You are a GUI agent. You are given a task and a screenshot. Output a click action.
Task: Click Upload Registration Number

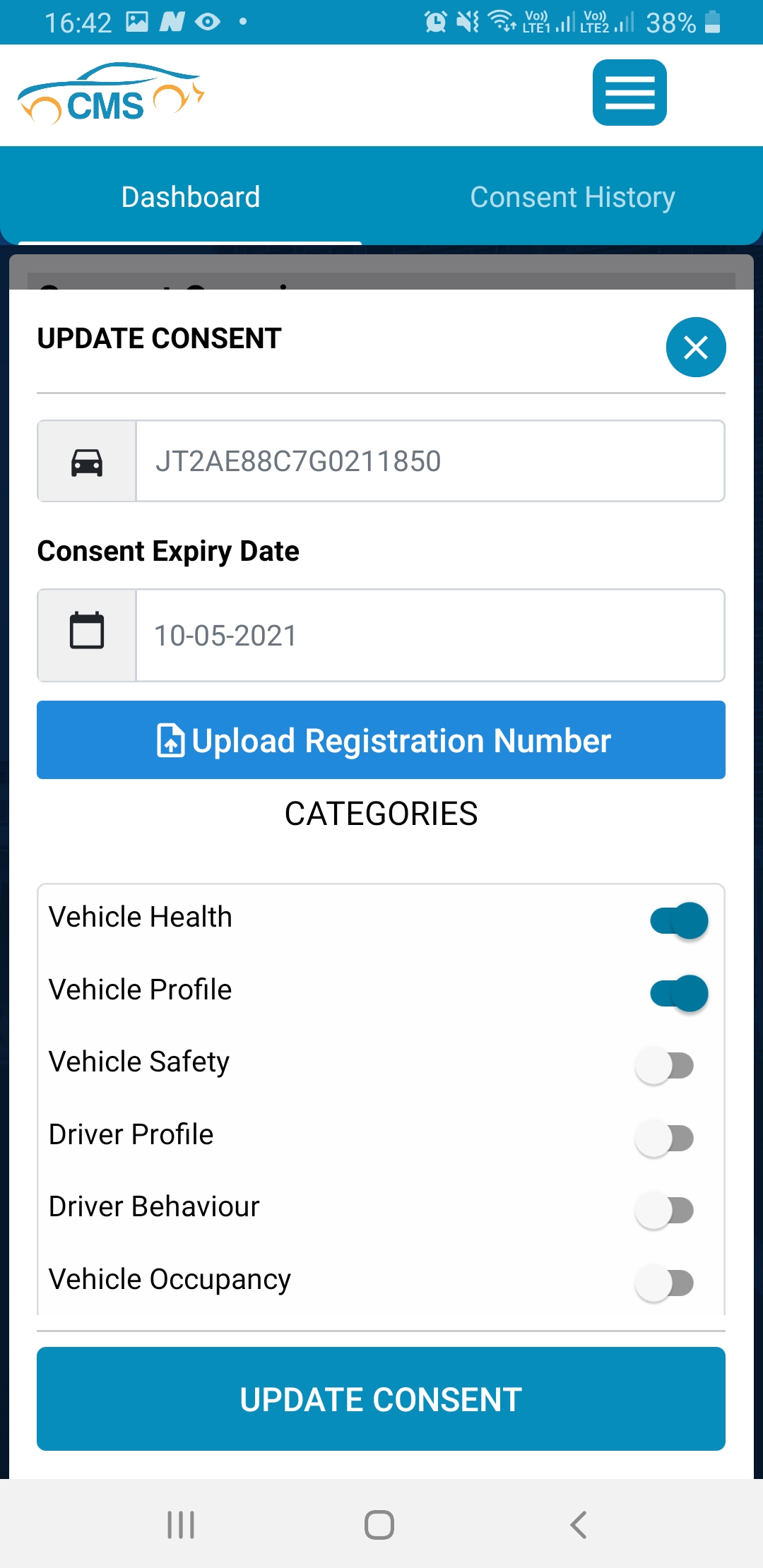[x=381, y=740]
